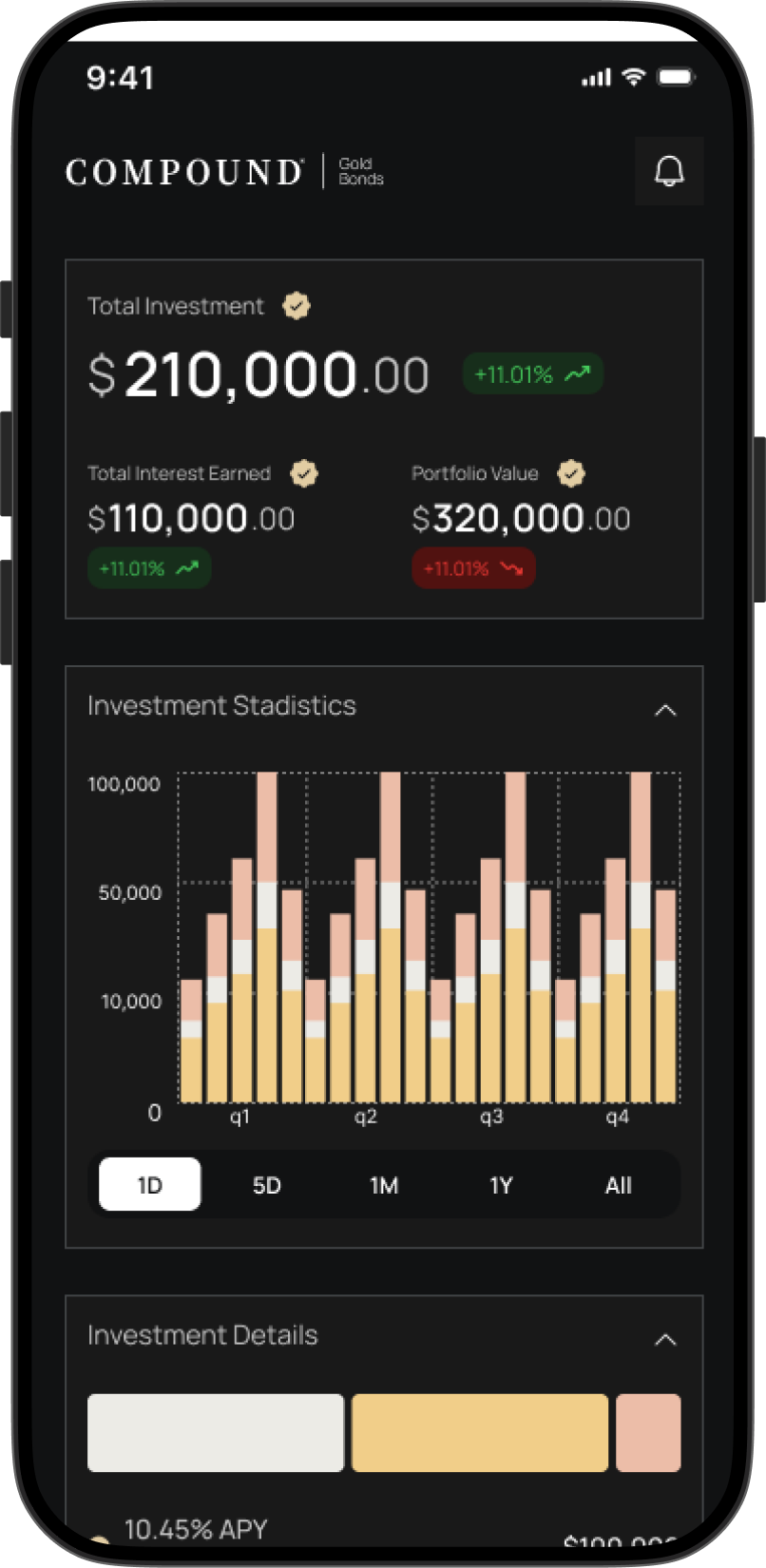766x1568 pixels.
Task: Collapse the Investment Details section
Action: 665,1339
